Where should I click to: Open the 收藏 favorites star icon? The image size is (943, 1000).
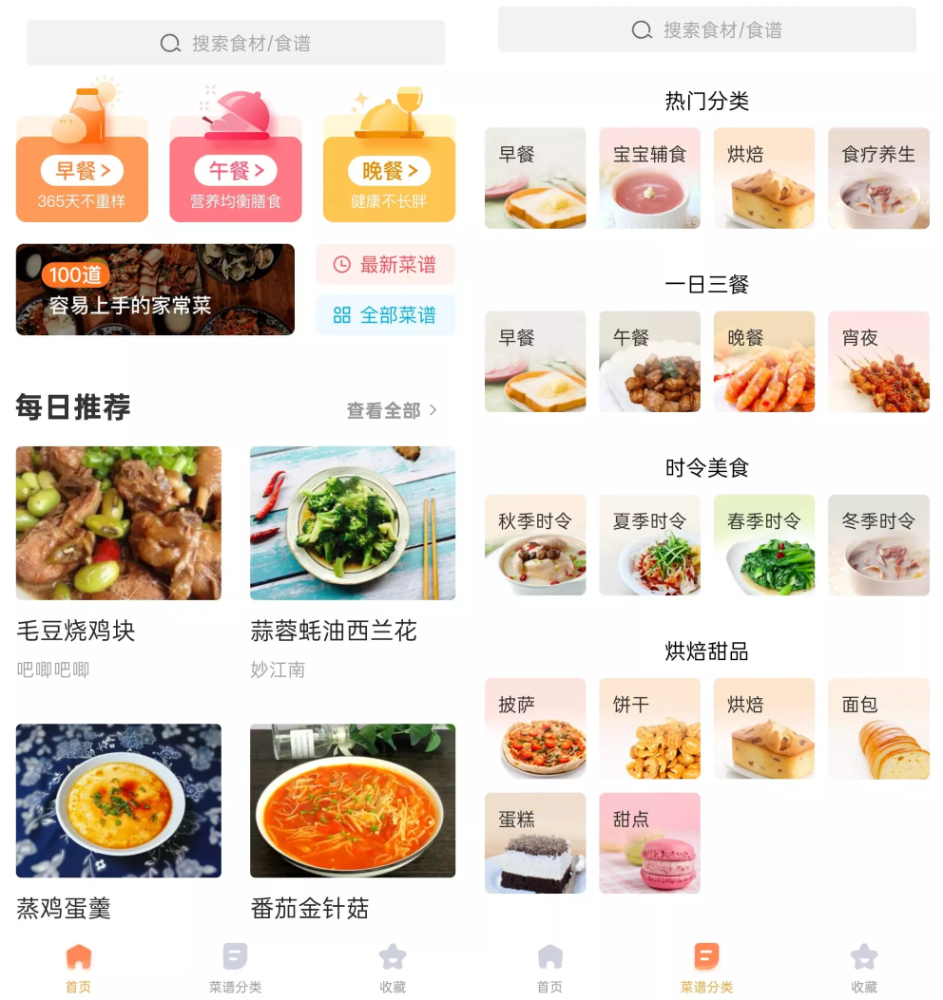click(392, 956)
